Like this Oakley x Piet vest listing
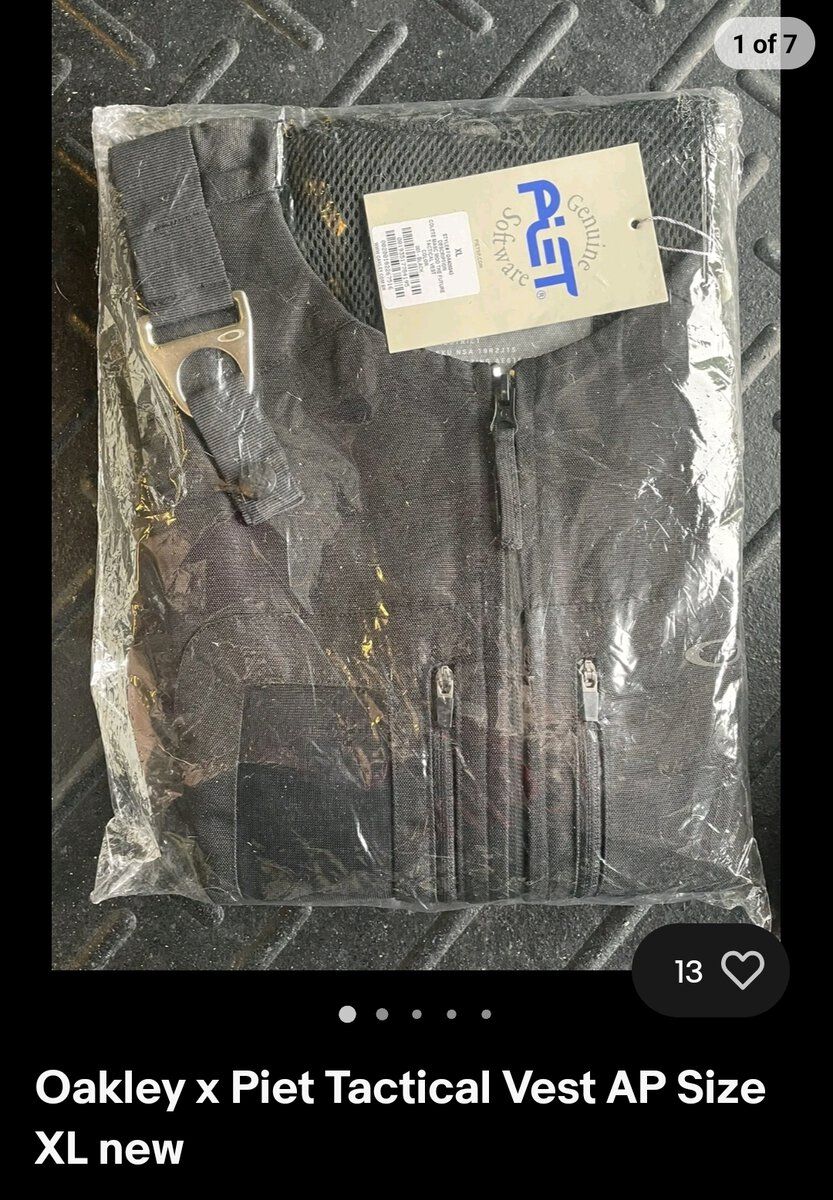 [x=741, y=971]
